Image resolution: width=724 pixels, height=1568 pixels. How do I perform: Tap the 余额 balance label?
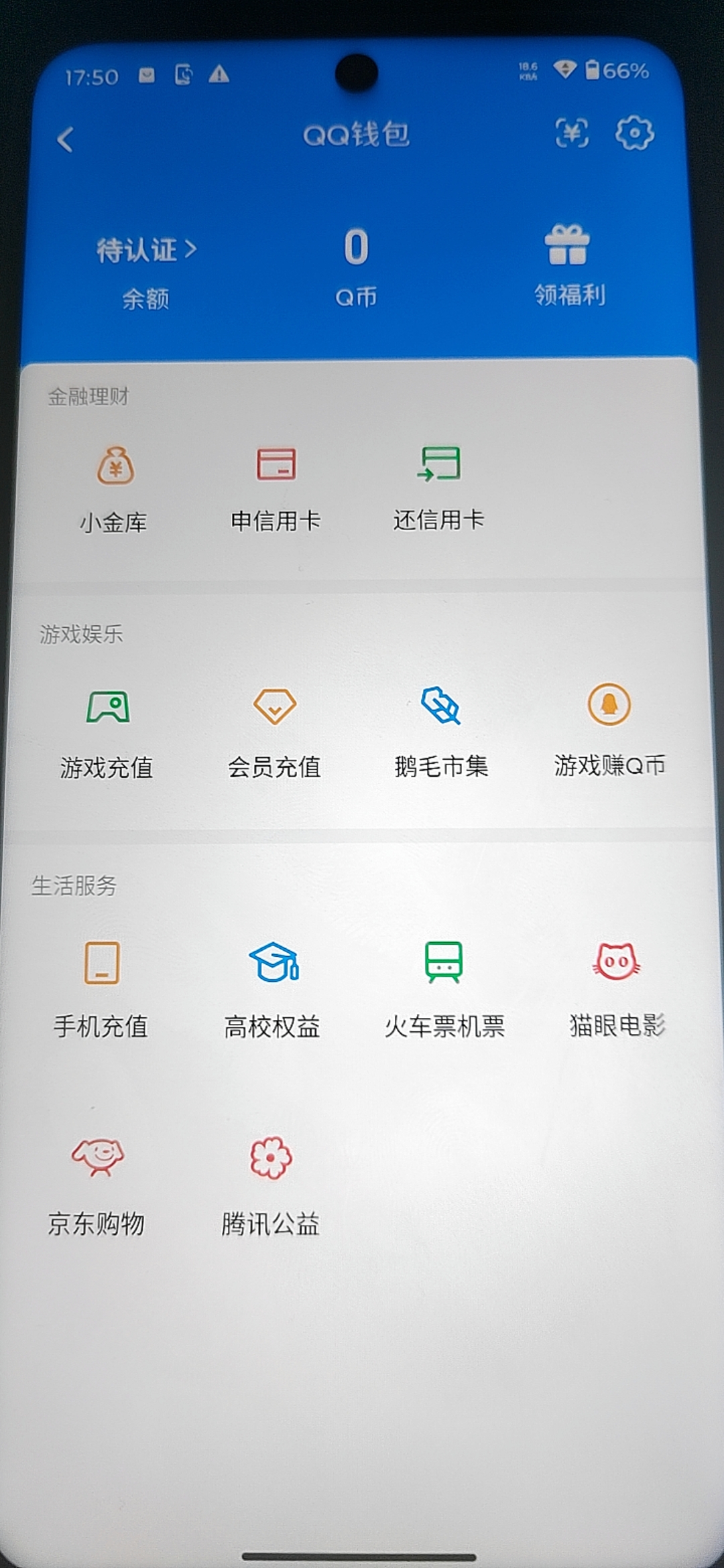pos(146,297)
